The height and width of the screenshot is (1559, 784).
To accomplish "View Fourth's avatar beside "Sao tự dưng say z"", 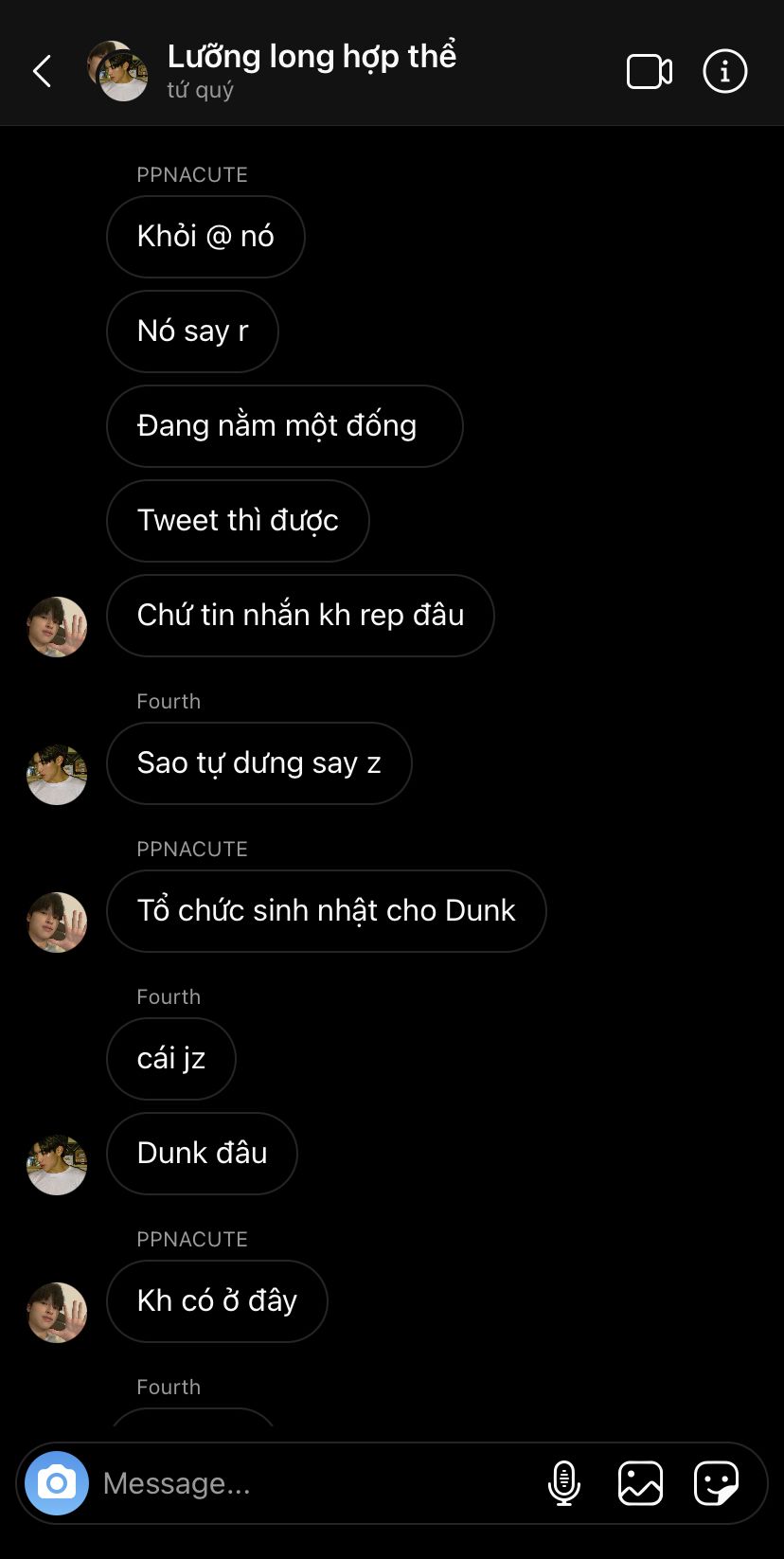I will coord(57,775).
